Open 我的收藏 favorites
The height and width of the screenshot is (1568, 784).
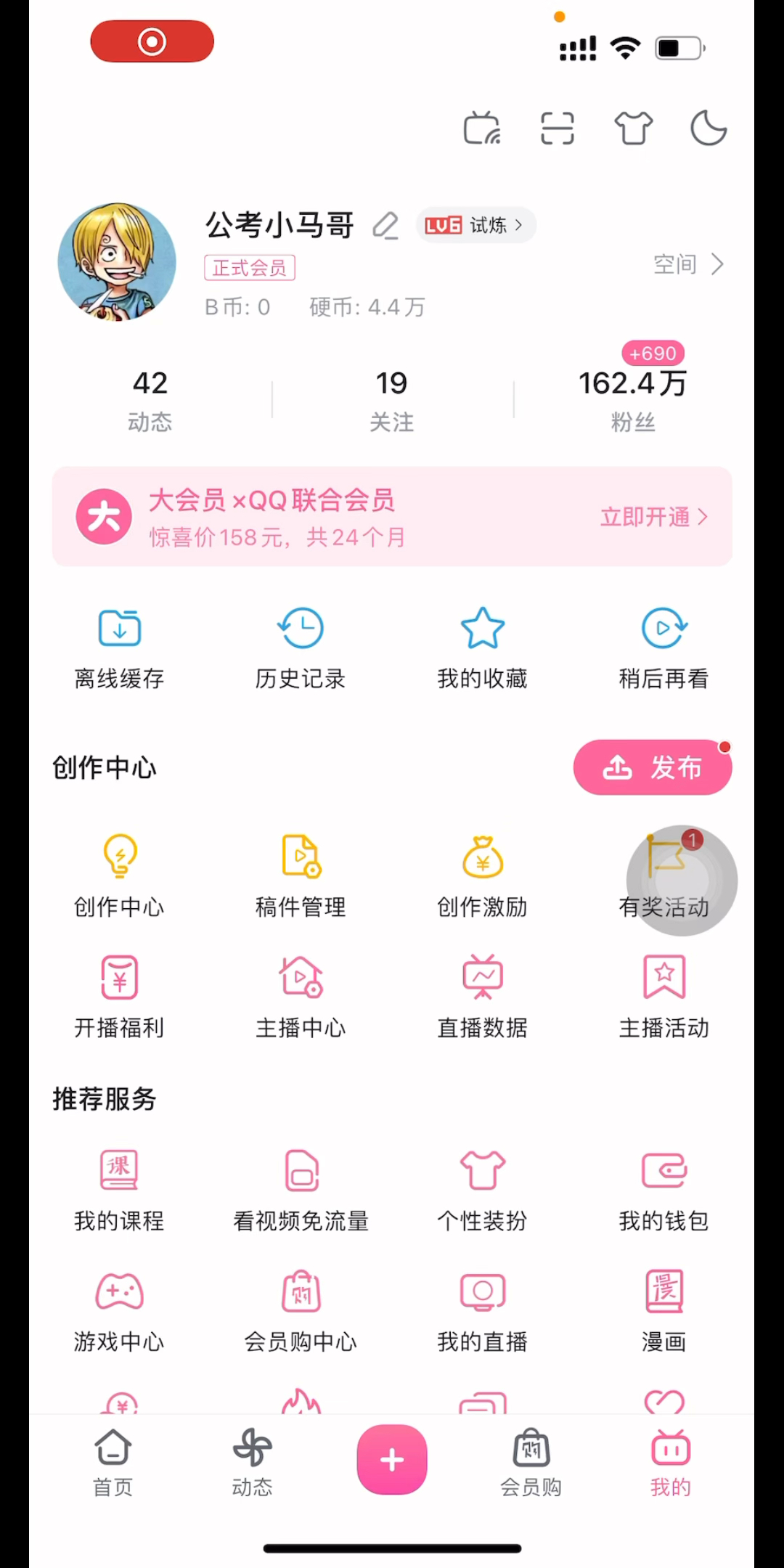(482, 648)
